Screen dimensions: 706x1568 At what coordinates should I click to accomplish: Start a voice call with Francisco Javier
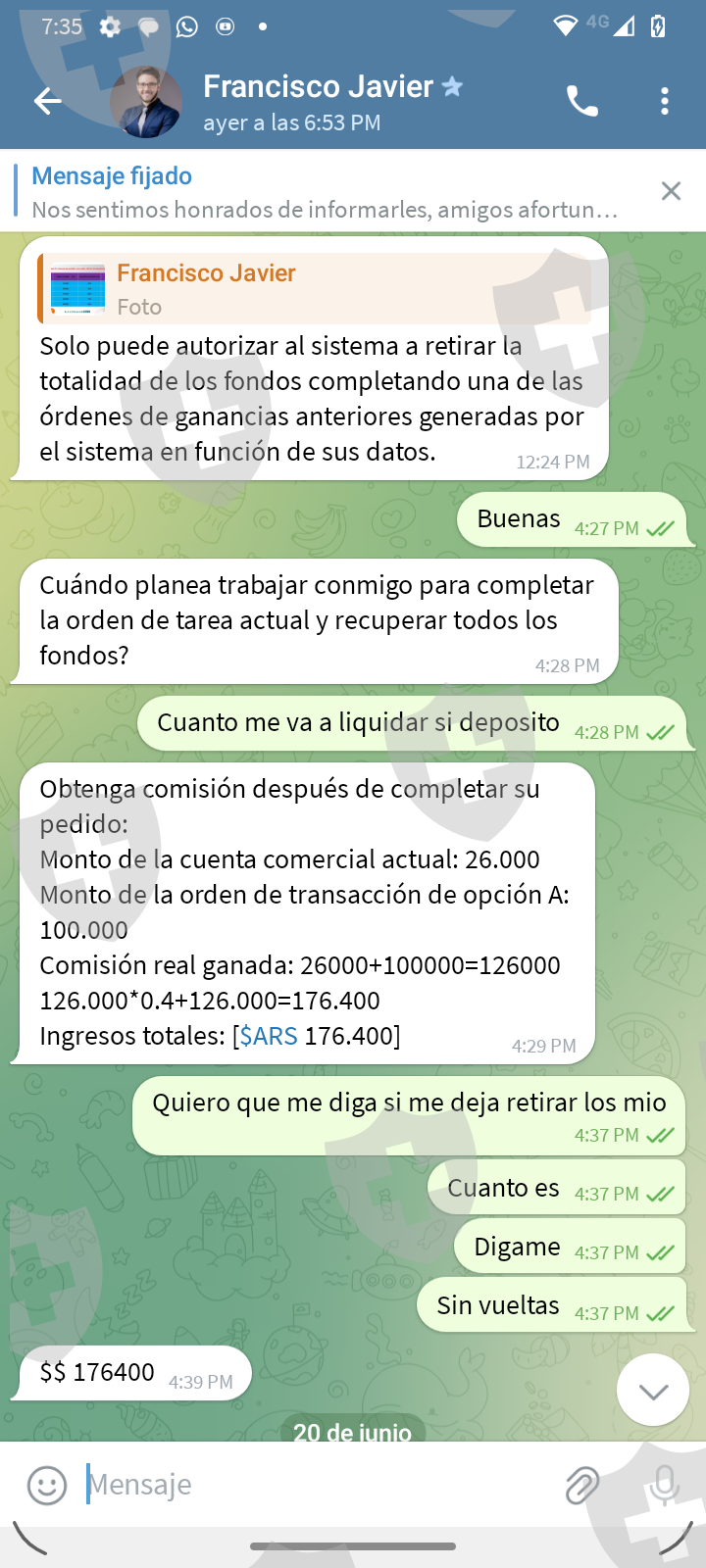582,101
